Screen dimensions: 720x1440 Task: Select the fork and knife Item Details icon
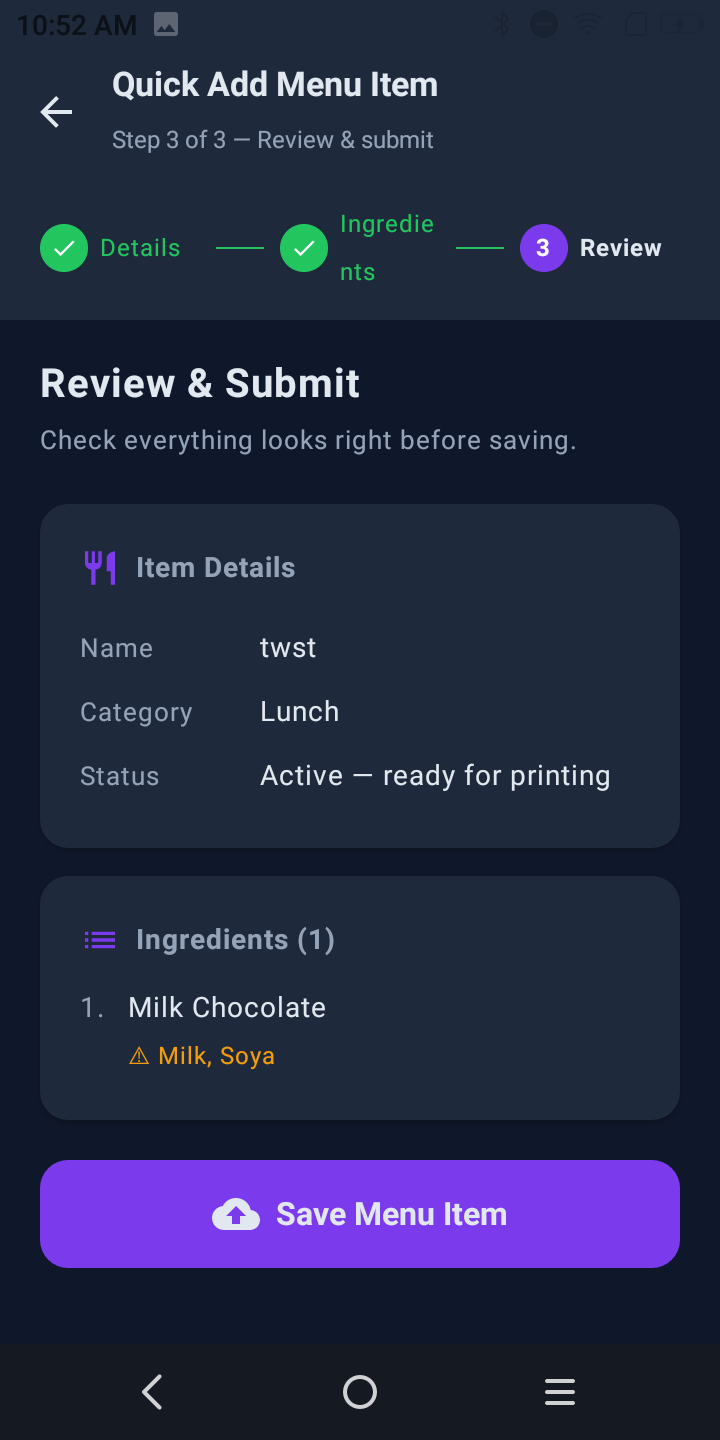click(x=99, y=567)
